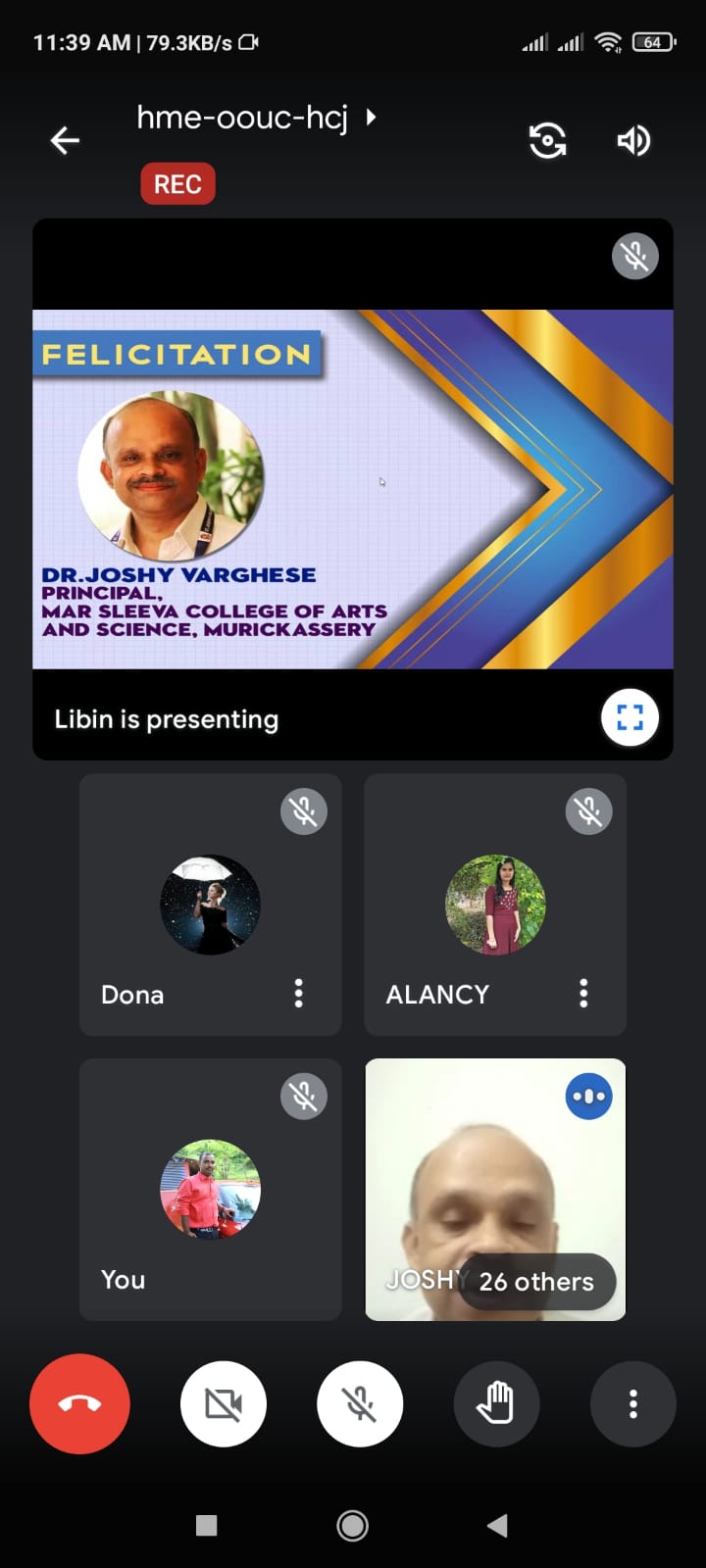Viewport: 706px width, 1568px height.
Task: Switch the camera
Action: click(x=547, y=141)
